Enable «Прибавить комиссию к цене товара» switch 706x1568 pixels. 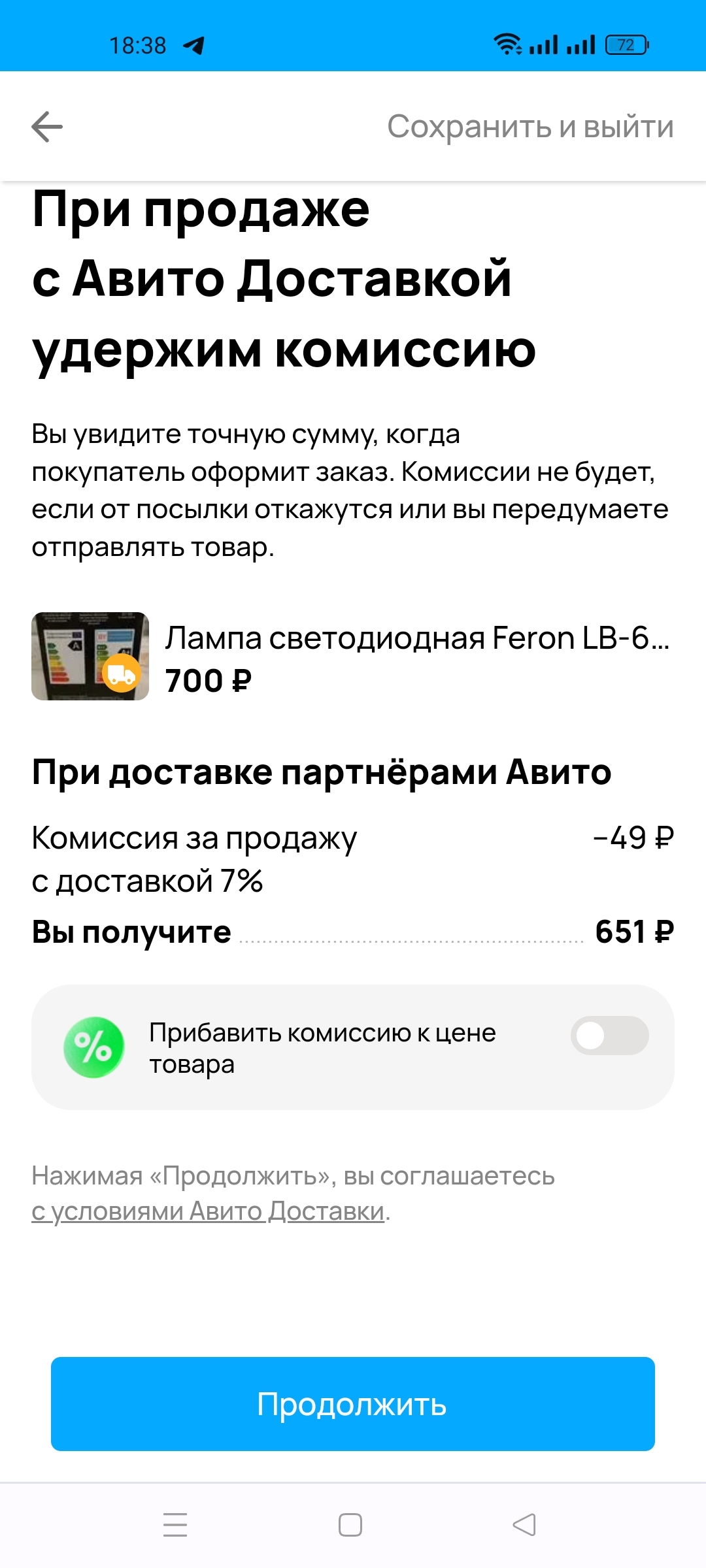pos(609,1036)
